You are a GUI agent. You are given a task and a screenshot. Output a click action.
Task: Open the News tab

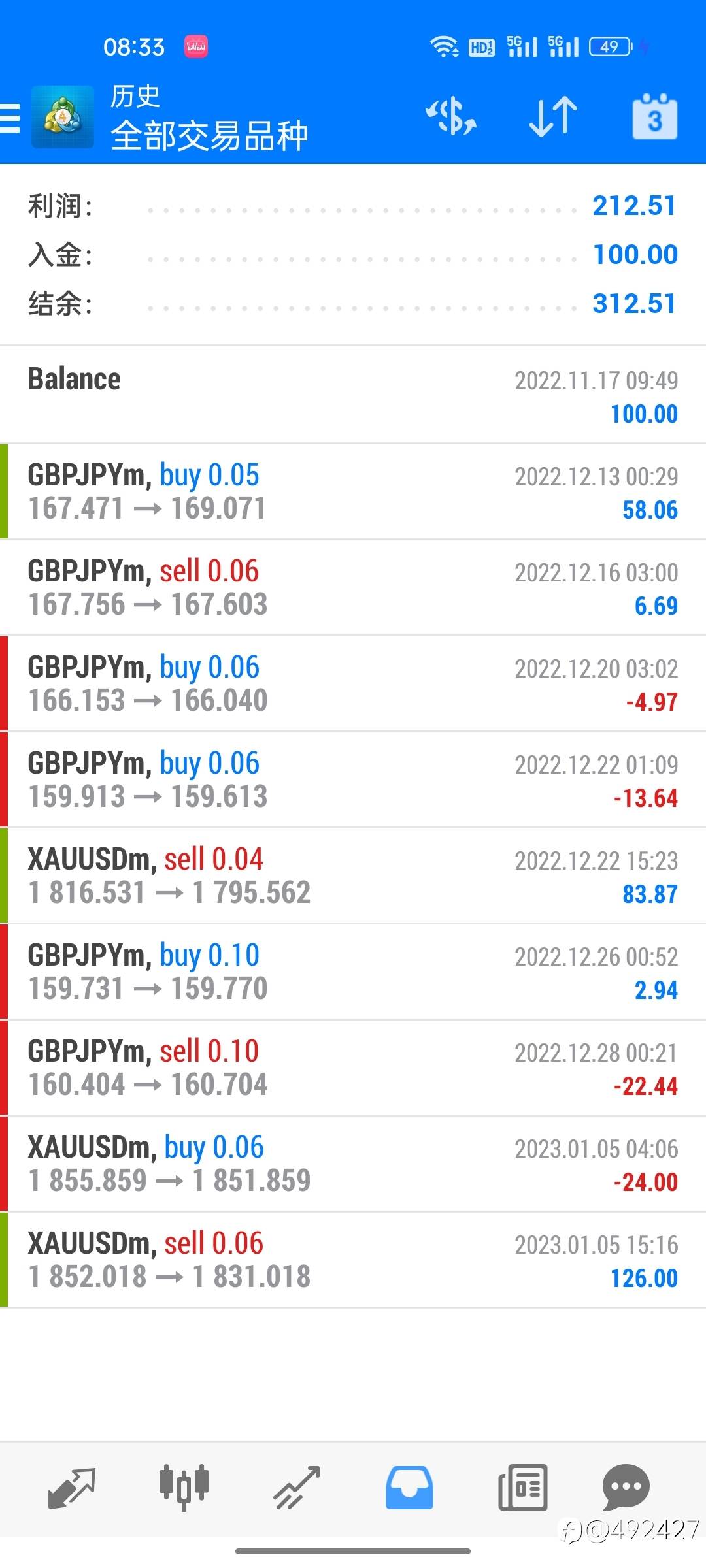(x=522, y=1488)
